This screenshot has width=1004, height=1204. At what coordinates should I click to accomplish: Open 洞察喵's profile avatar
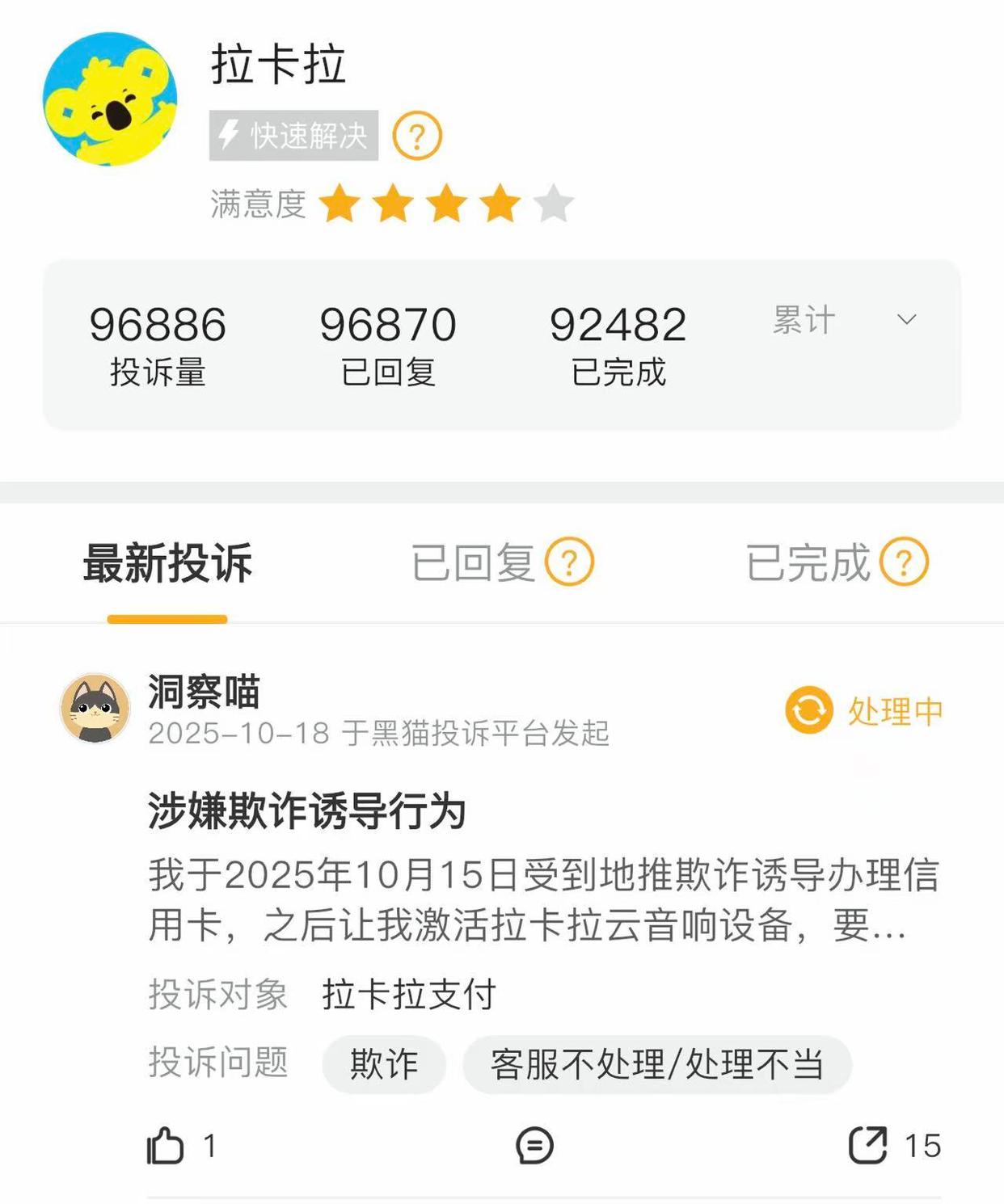[x=95, y=709]
